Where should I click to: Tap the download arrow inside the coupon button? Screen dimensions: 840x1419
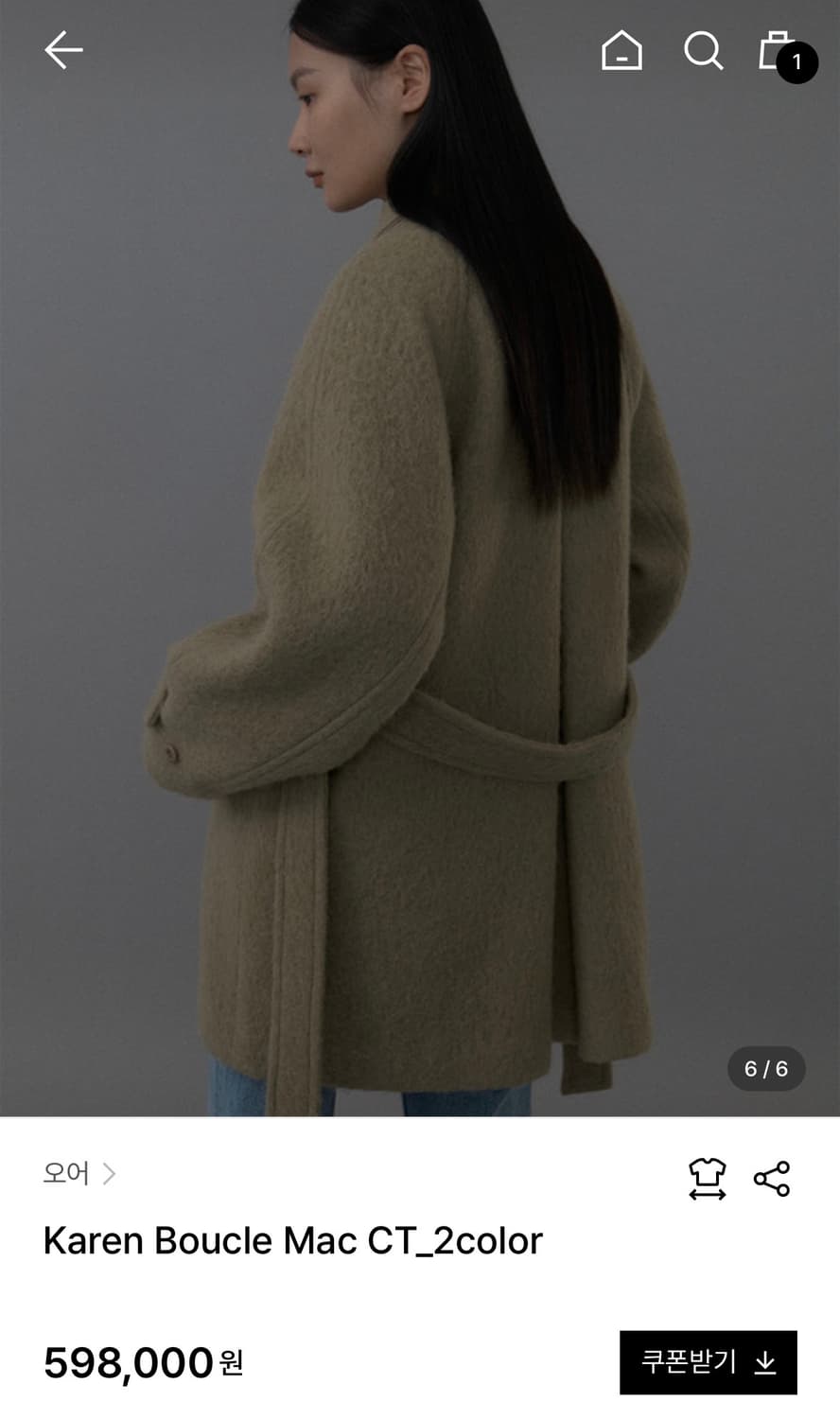(766, 1362)
